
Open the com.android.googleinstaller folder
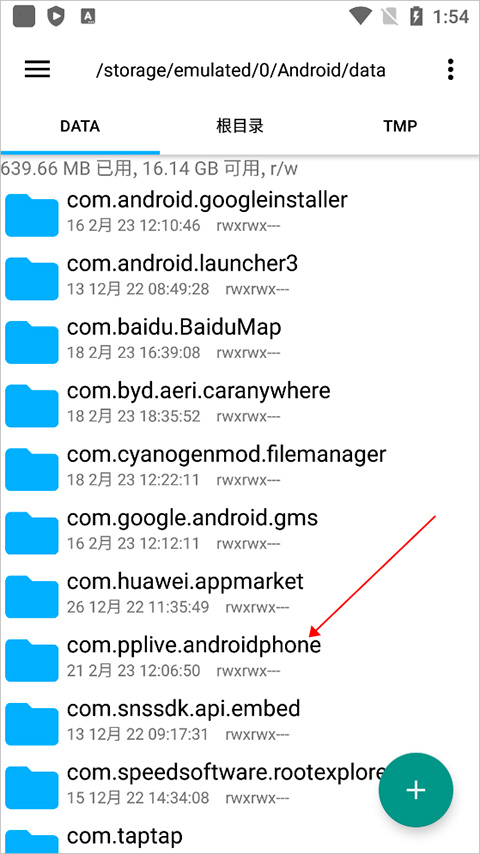(x=240, y=210)
